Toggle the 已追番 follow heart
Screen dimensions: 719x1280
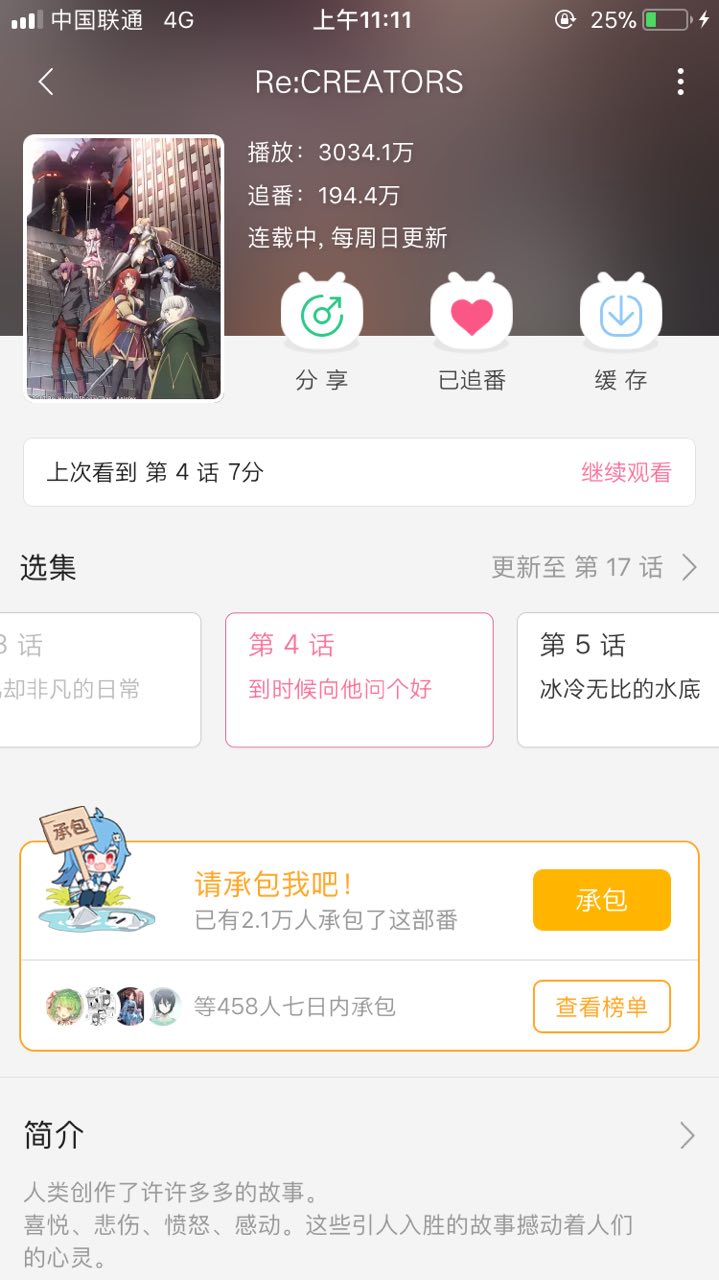[x=471, y=317]
